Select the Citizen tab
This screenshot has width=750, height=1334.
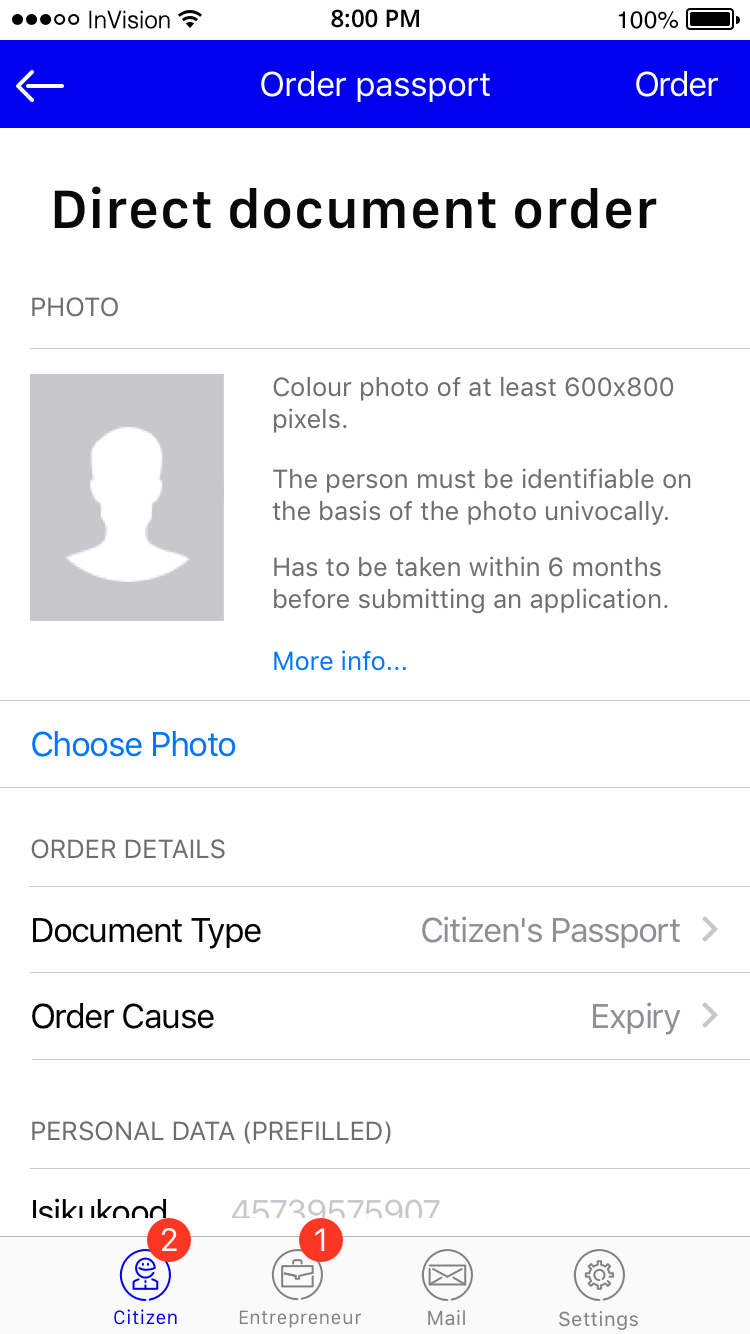pyautogui.click(x=146, y=1288)
